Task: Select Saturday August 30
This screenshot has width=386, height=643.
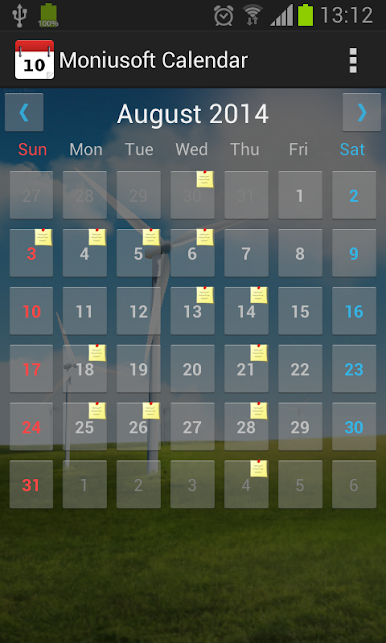Action: click(x=354, y=426)
